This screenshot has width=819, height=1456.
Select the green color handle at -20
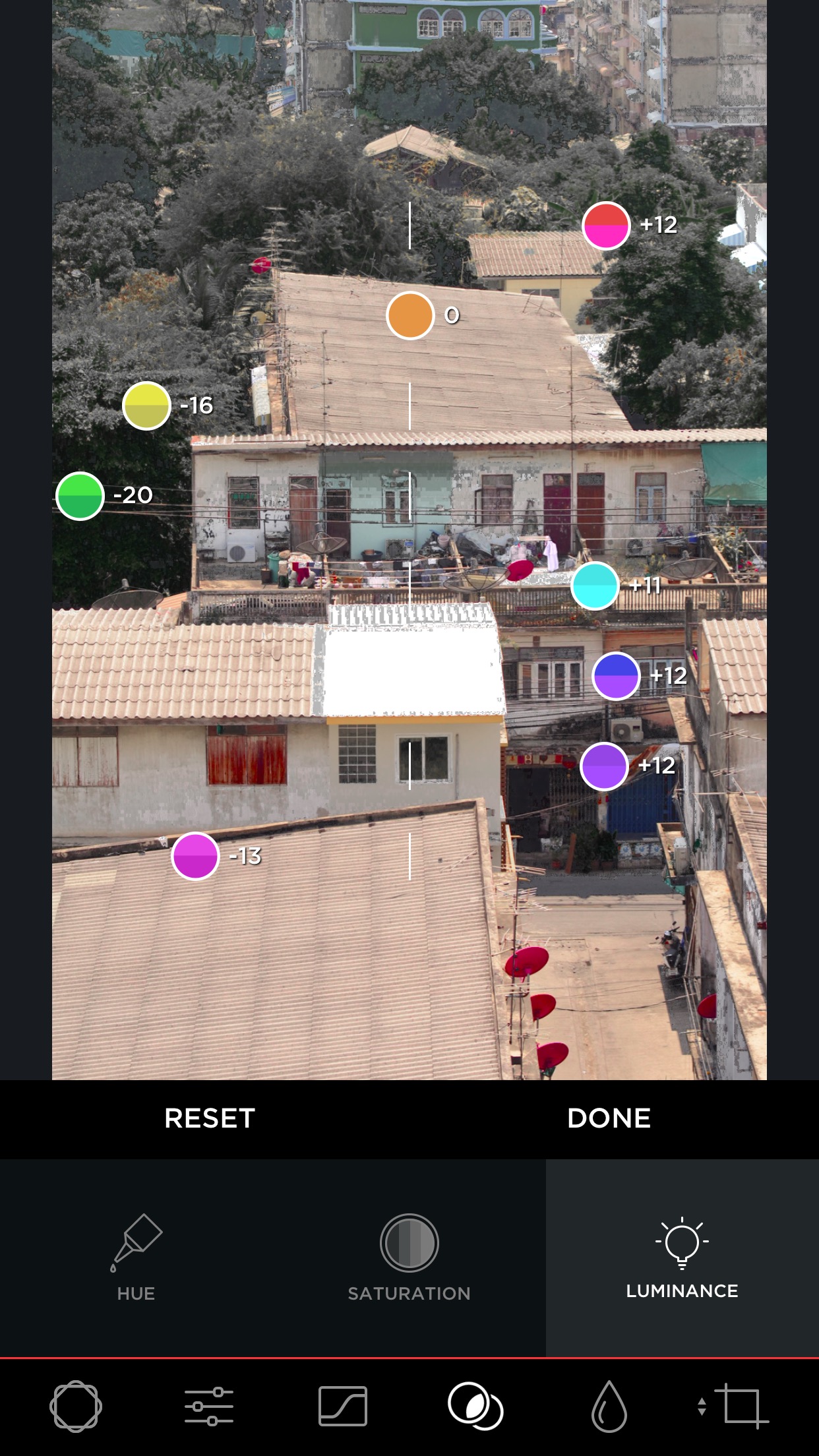[80, 496]
